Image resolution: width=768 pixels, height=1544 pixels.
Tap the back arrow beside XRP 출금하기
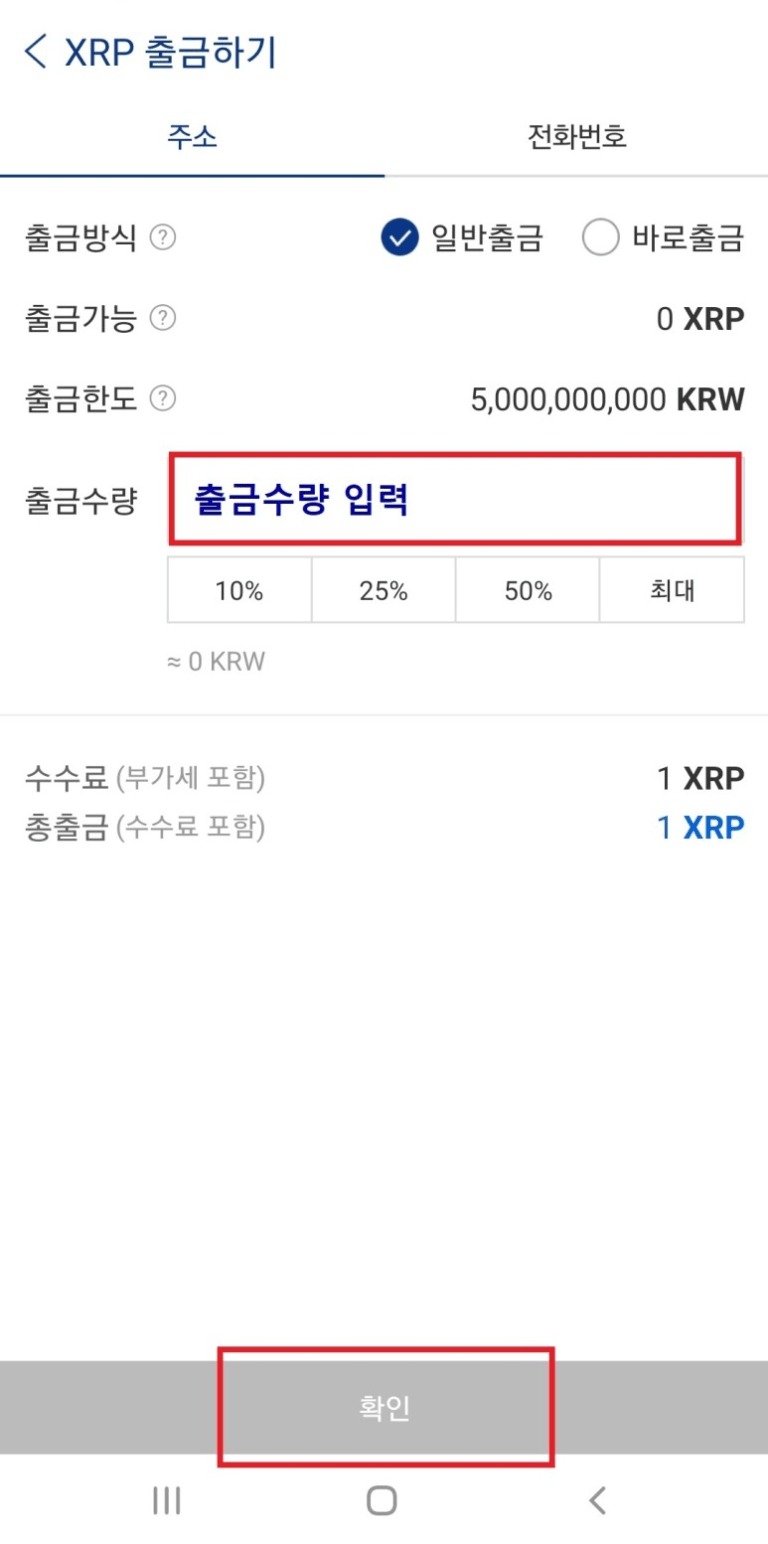pos(36,52)
